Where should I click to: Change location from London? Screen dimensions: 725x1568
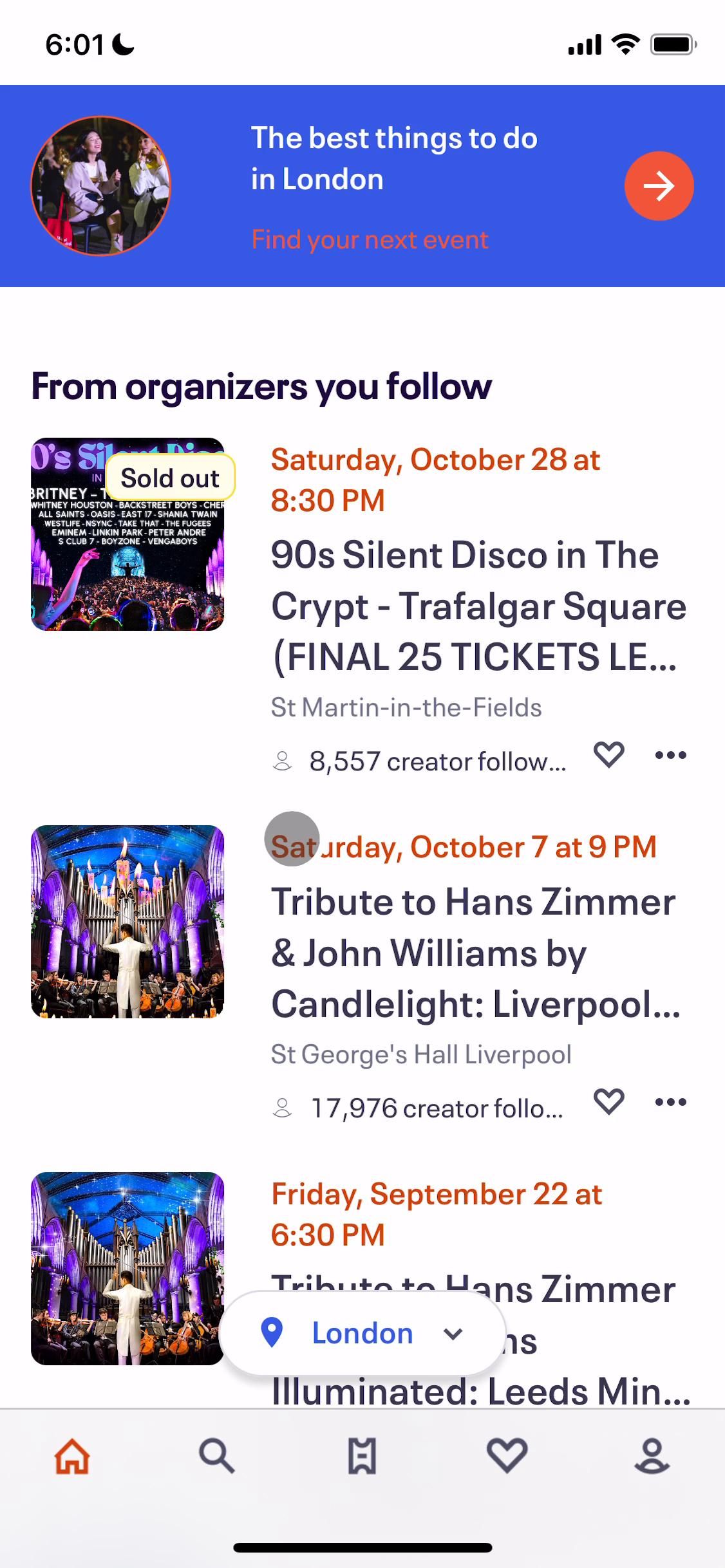coord(362,1332)
